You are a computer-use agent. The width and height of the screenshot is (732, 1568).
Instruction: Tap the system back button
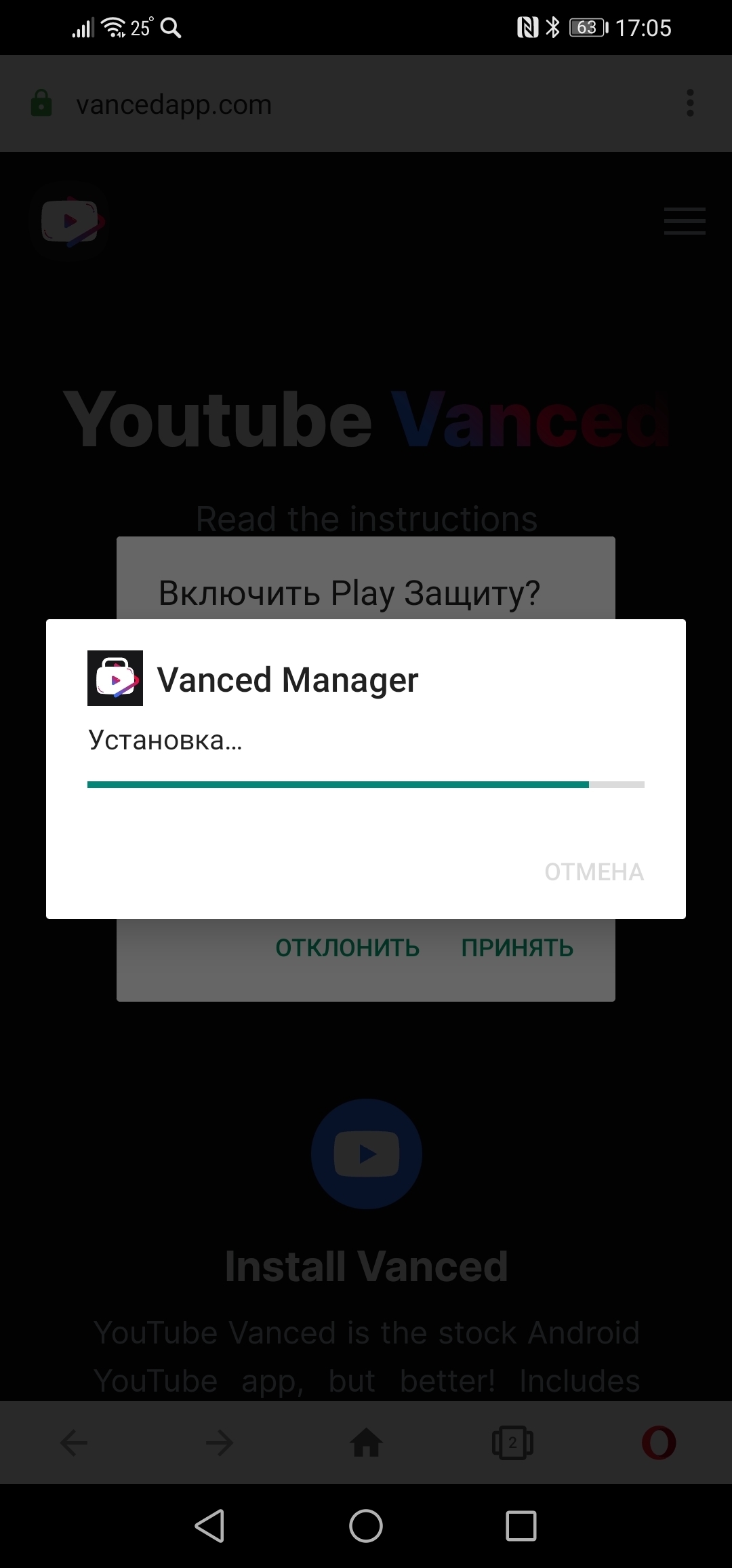pyautogui.click(x=209, y=1526)
